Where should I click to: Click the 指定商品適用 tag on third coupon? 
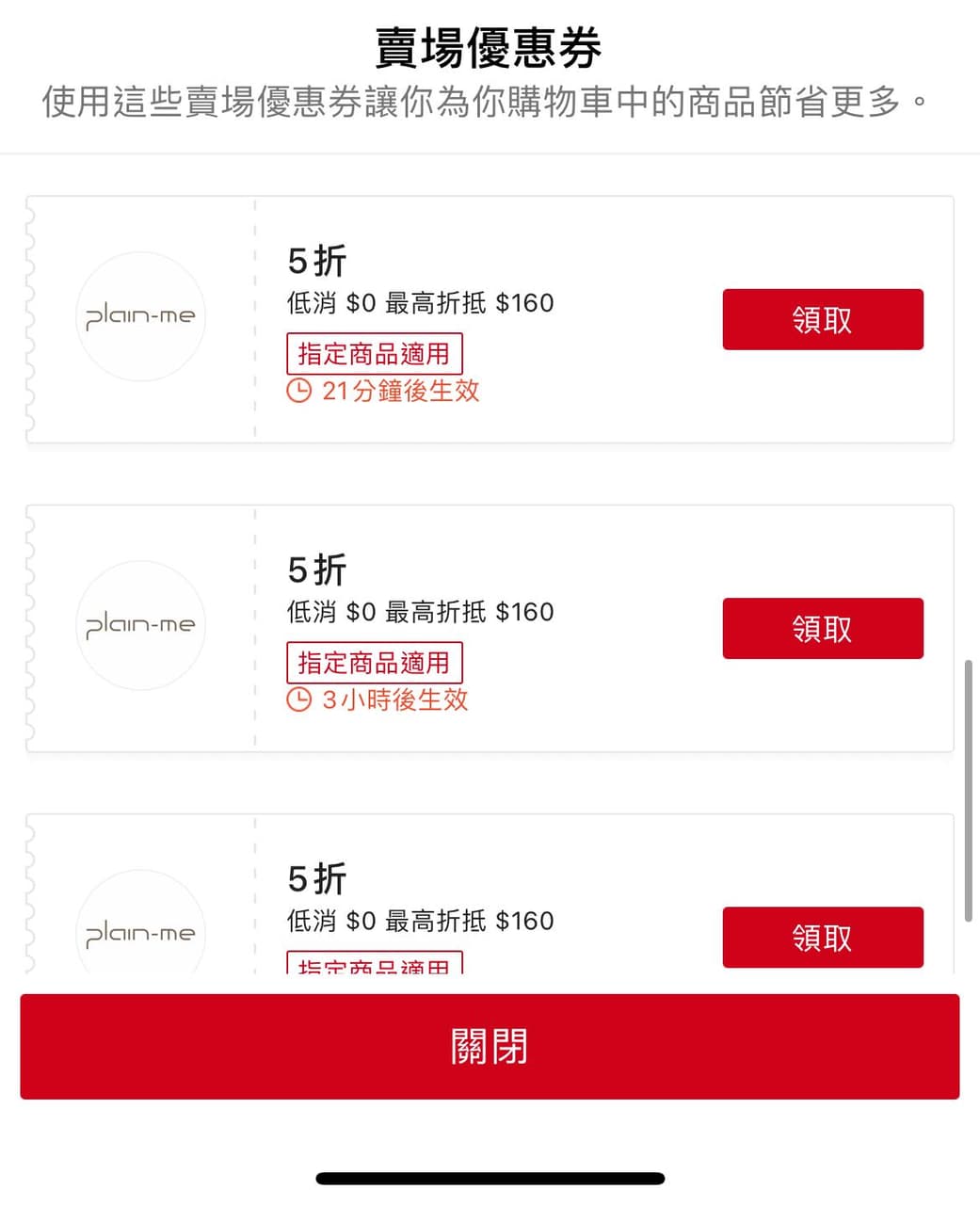pos(374,966)
